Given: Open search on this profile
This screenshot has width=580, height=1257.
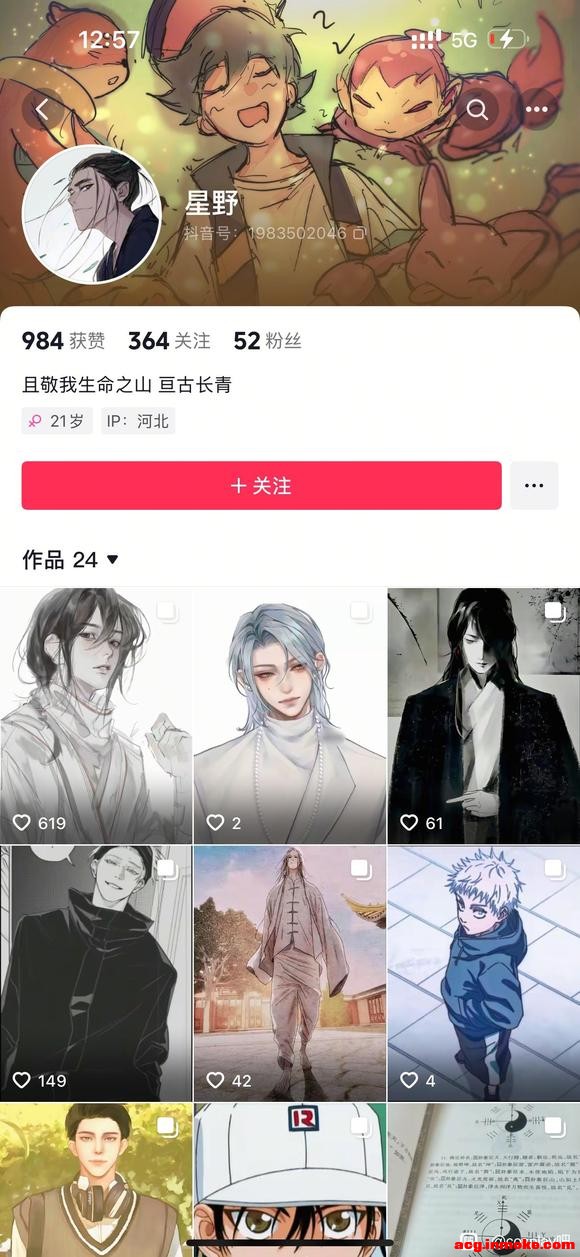Looking at the screenshot, I should pyautogui.click(x=478, y=110).
